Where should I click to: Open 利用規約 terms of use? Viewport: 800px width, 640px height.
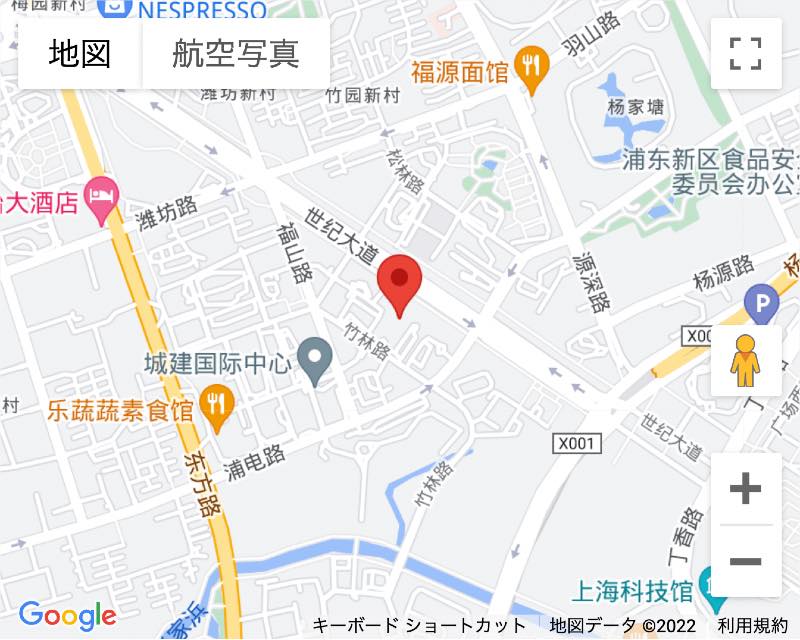[752, 626]
